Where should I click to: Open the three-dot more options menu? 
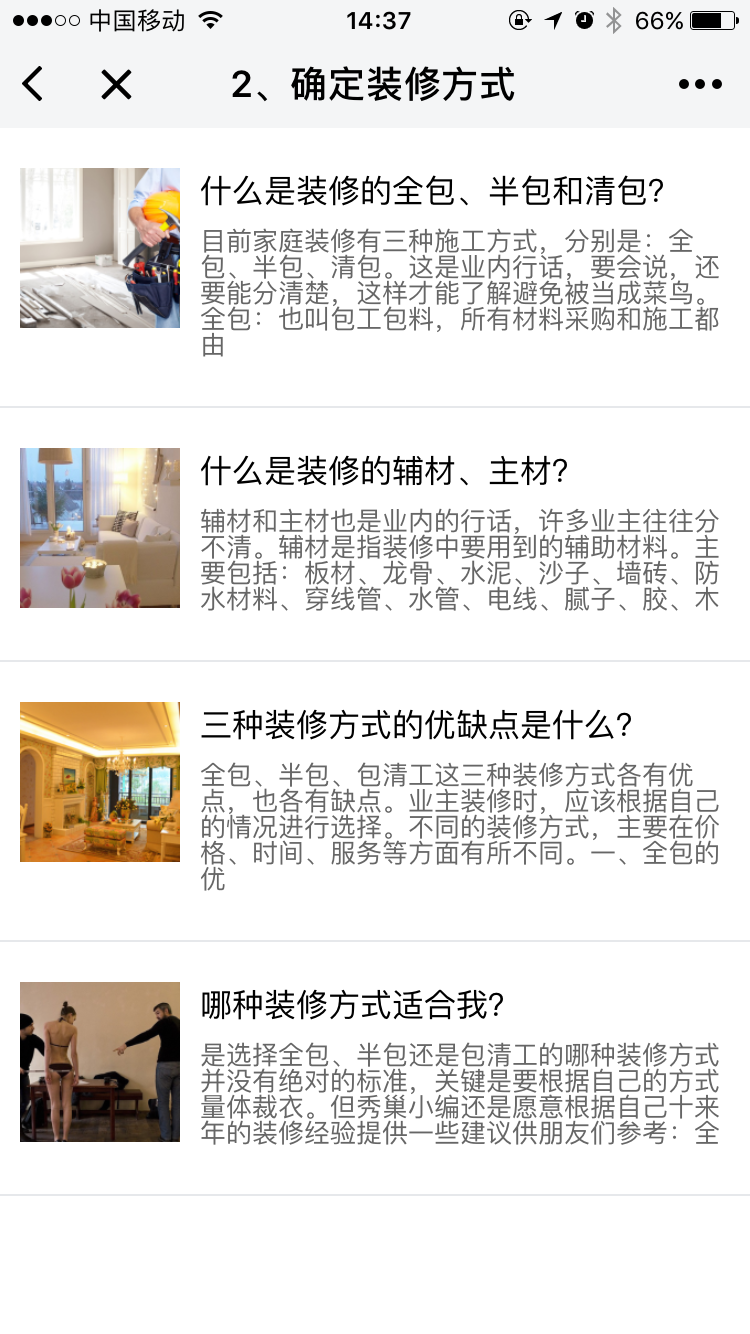(x=700, y=85)
